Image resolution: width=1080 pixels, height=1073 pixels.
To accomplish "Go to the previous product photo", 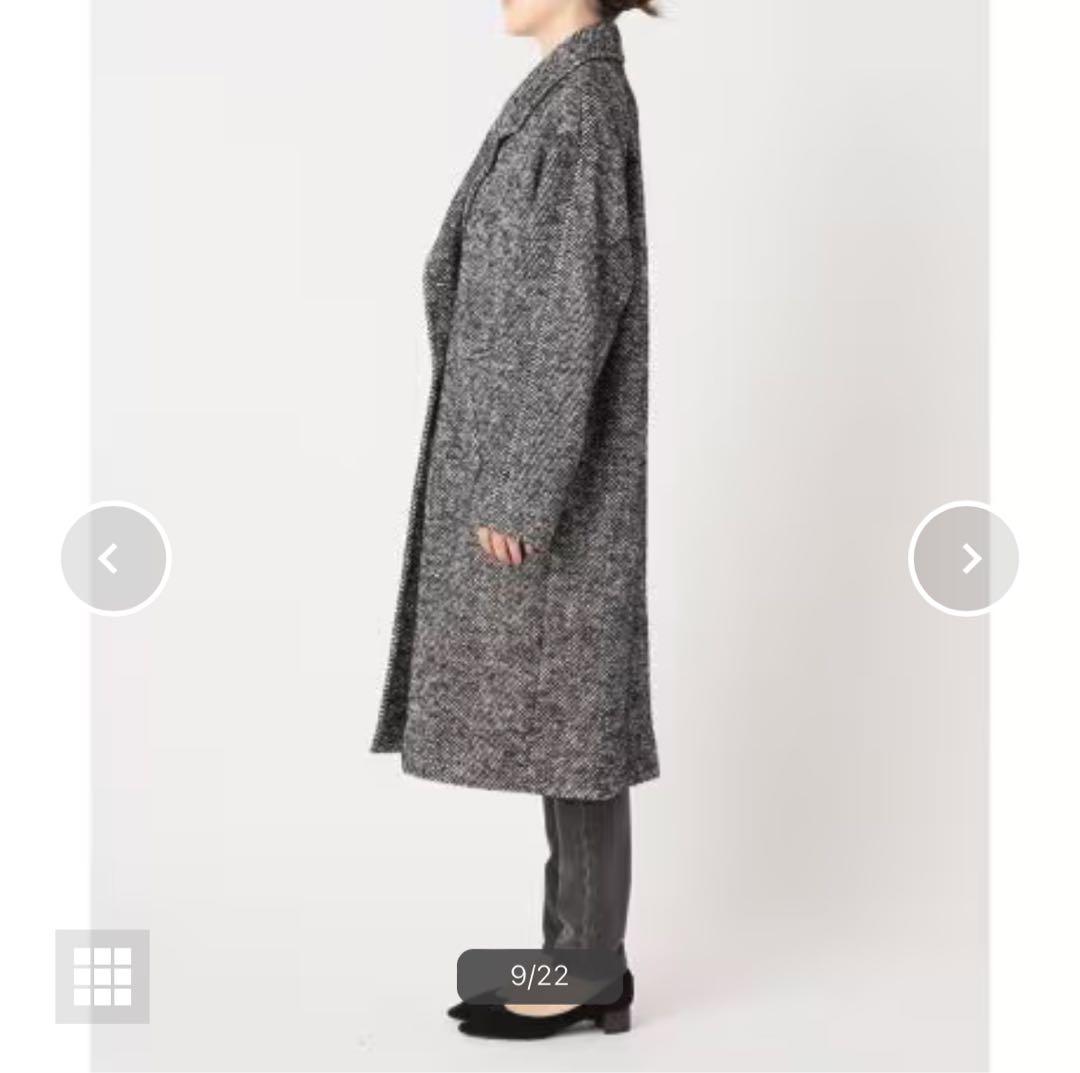I will click(x=115, y=558).
